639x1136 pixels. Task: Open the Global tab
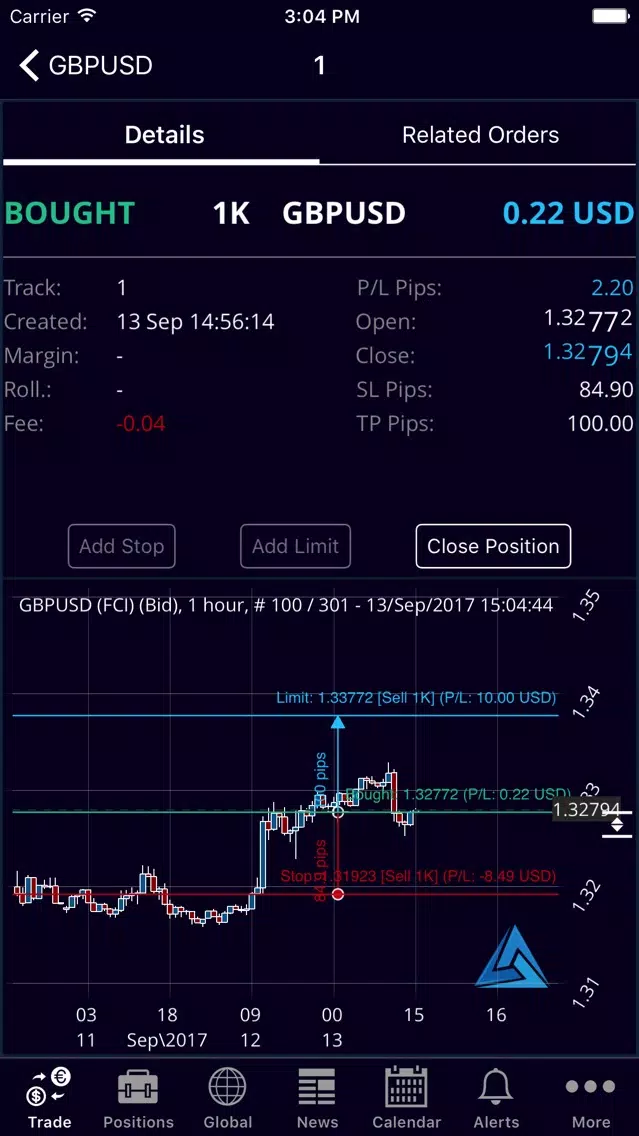[x=227, y=1097]
